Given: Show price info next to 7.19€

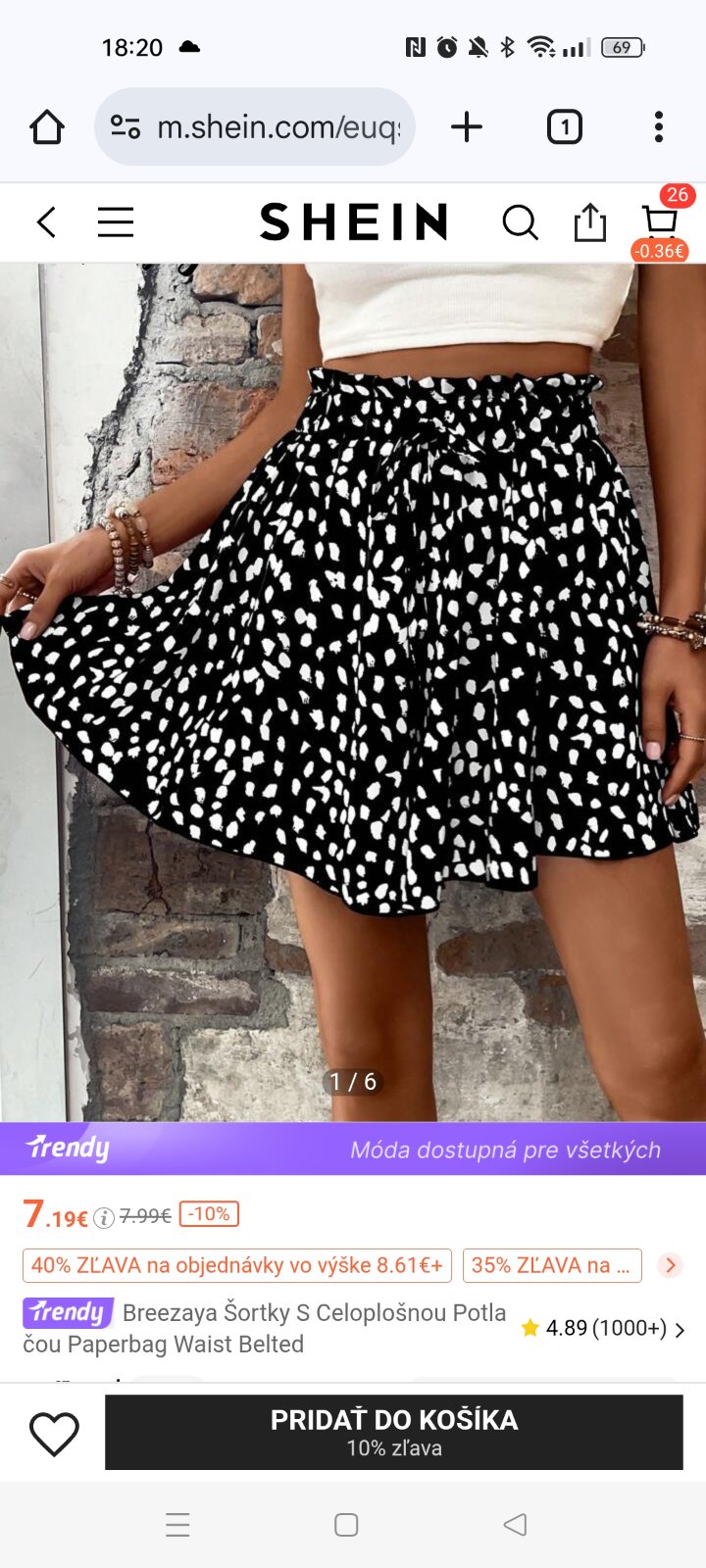Looking at the screenshot, I should 104,1218.
